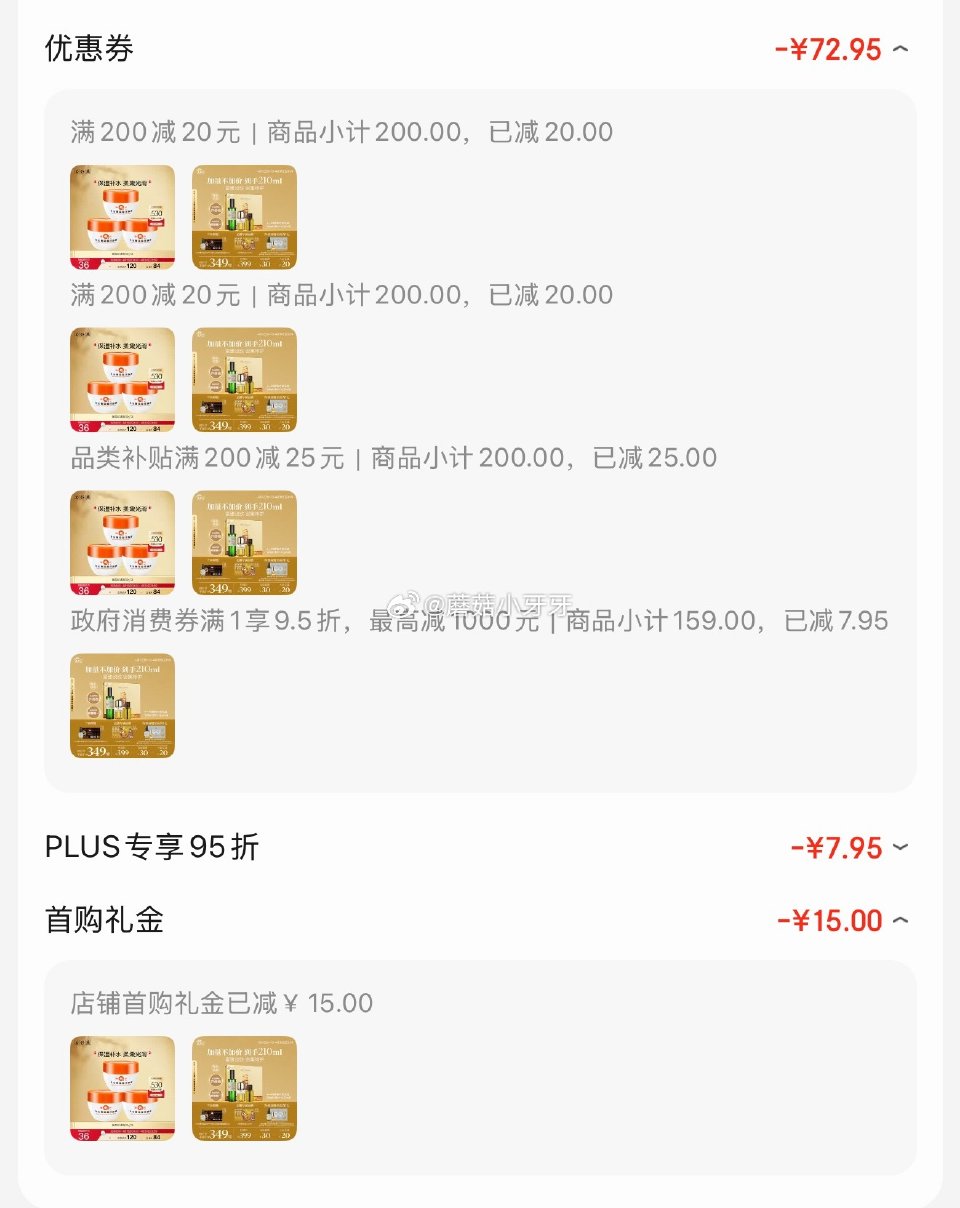Collapse the 优惠券 coupon section
Screen dimensions: 960x1208
coord(899,48)
